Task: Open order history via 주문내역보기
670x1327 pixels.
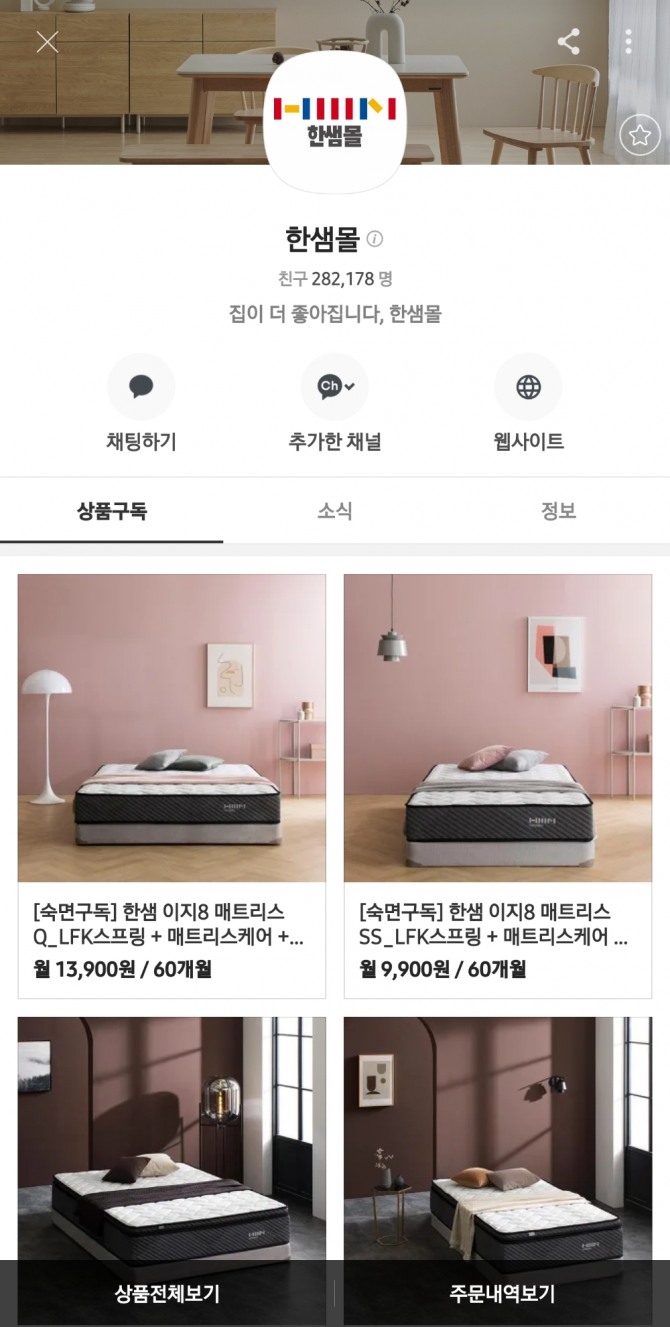Action: [x=502, y=1293]
